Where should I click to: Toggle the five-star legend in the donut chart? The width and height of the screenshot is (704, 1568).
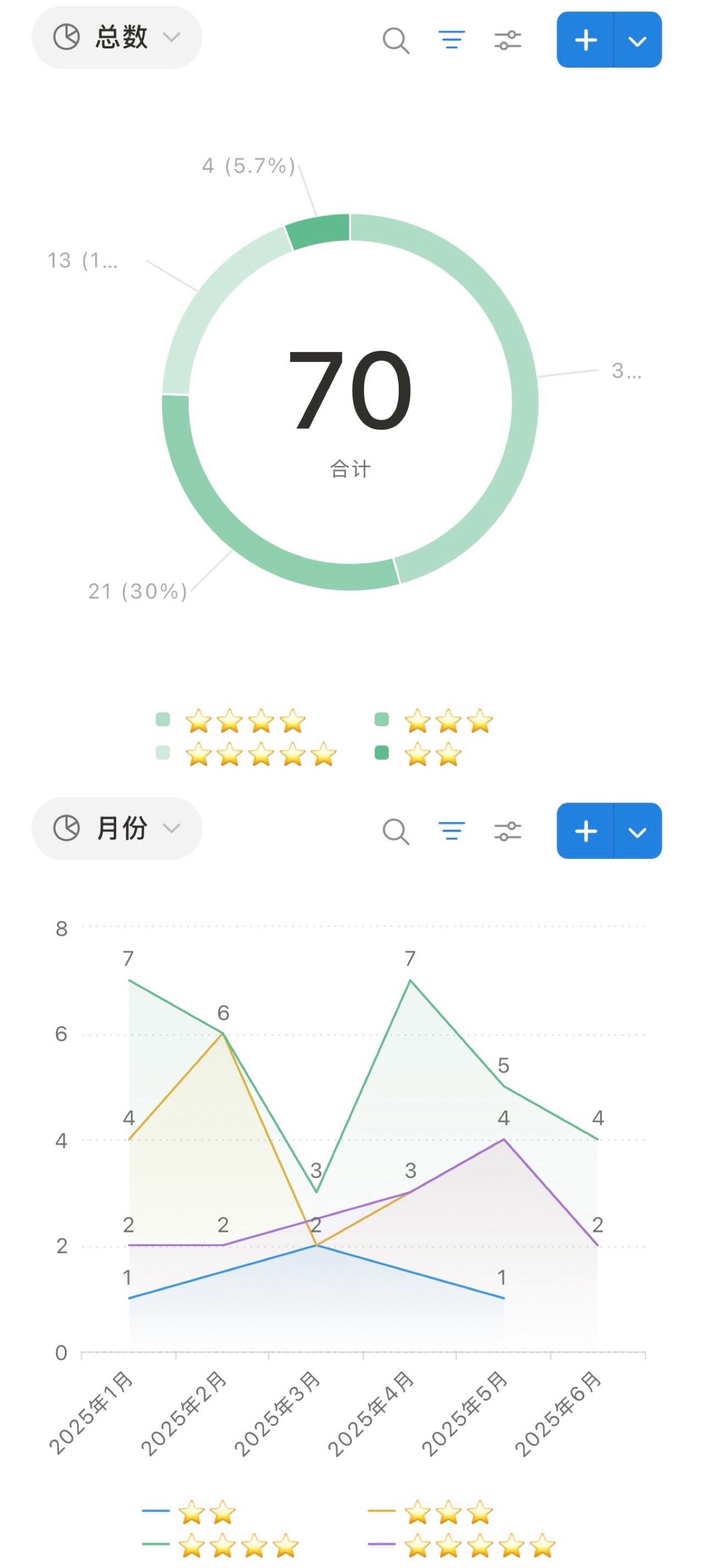coord(246,754)
